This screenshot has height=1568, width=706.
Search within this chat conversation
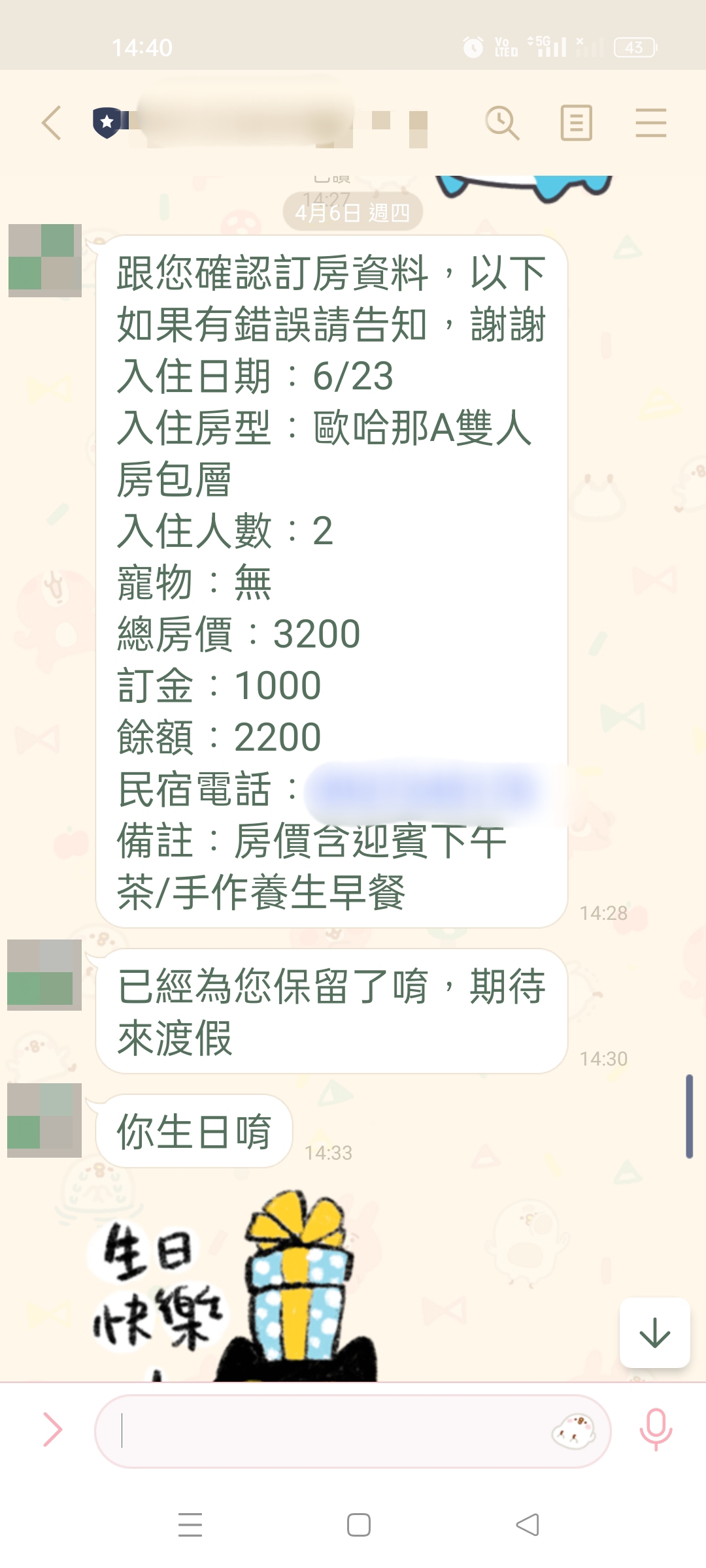coord(502,123)
